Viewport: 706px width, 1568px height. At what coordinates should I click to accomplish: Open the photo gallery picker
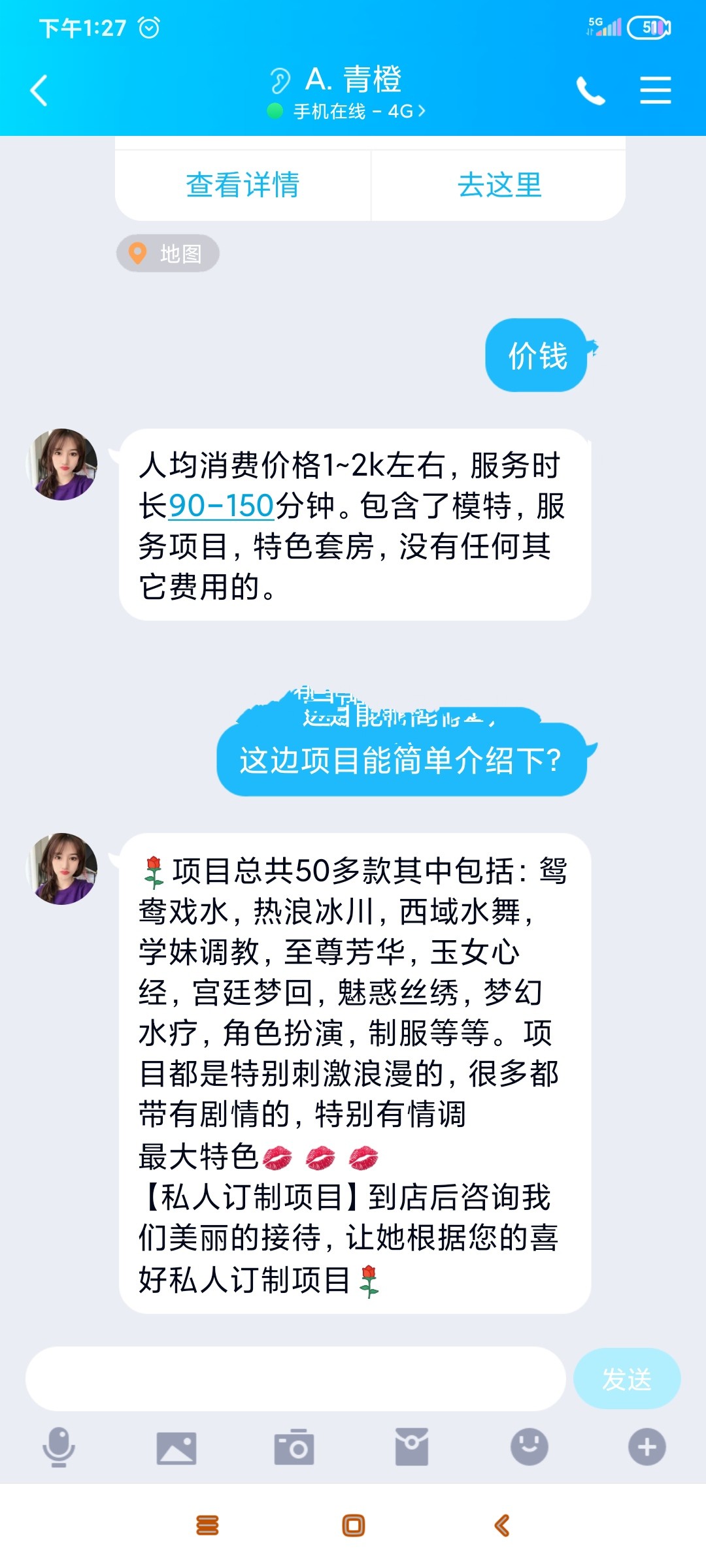(176, 1447)
